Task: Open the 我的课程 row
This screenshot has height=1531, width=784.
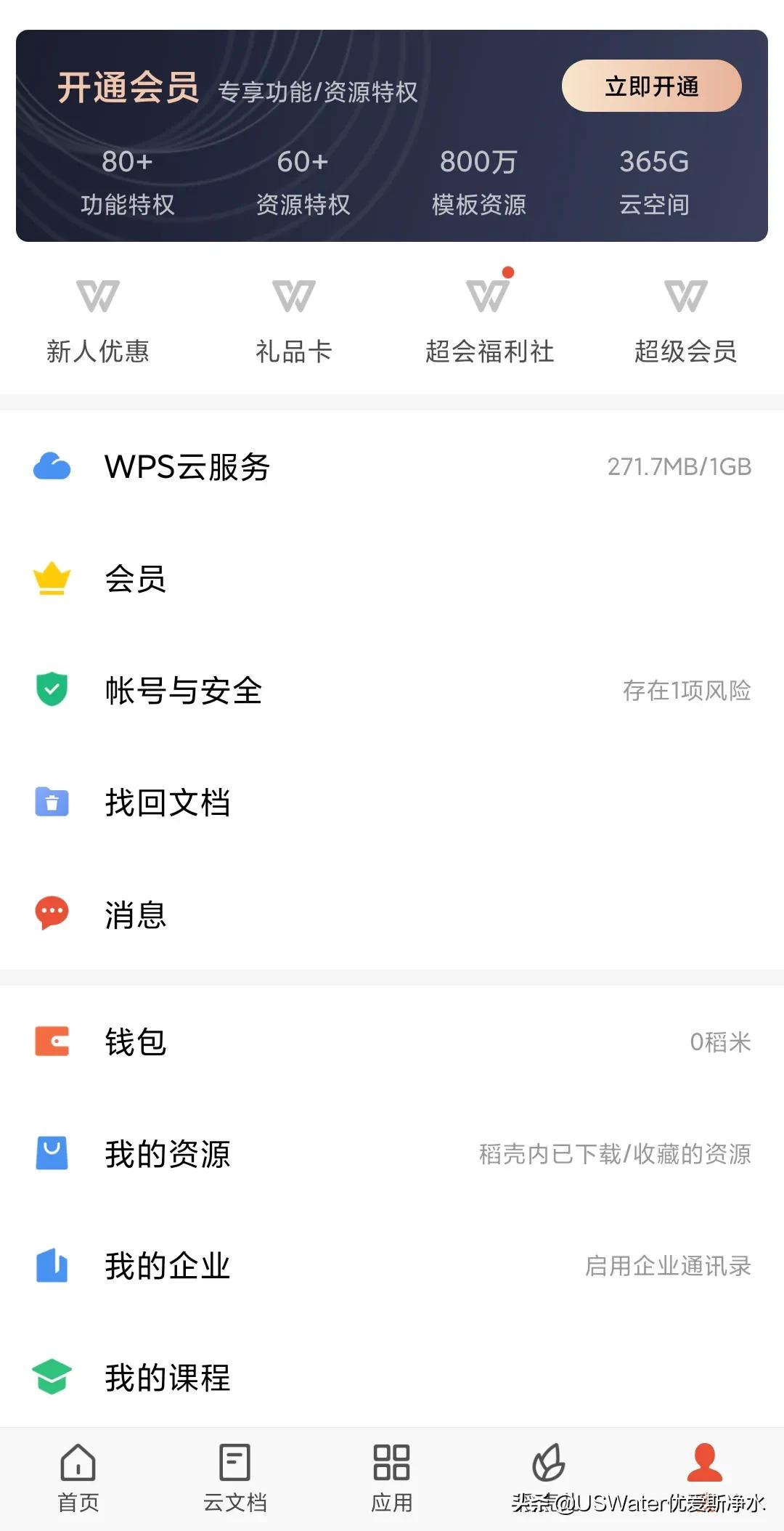Action: tap(392, 1378)
